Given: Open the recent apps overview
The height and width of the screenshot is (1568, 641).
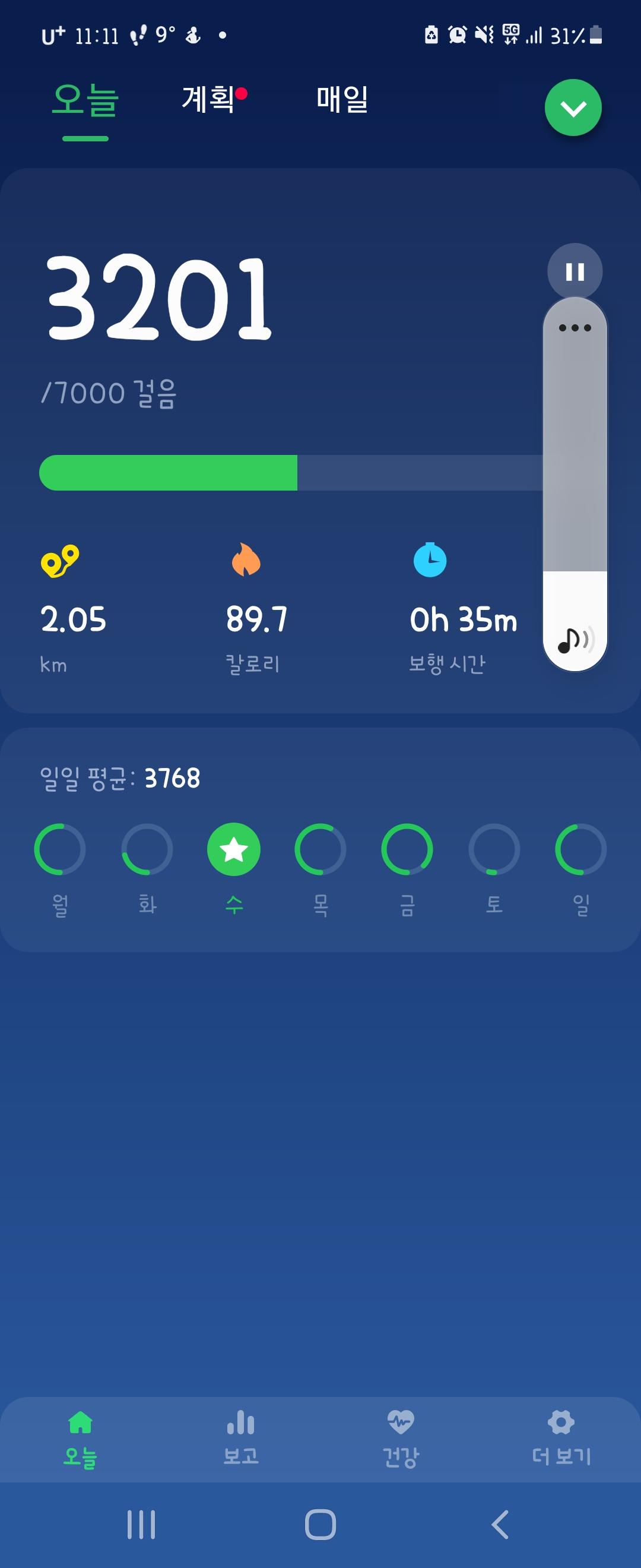Looking at the screenshot, I should point(141,1525).
